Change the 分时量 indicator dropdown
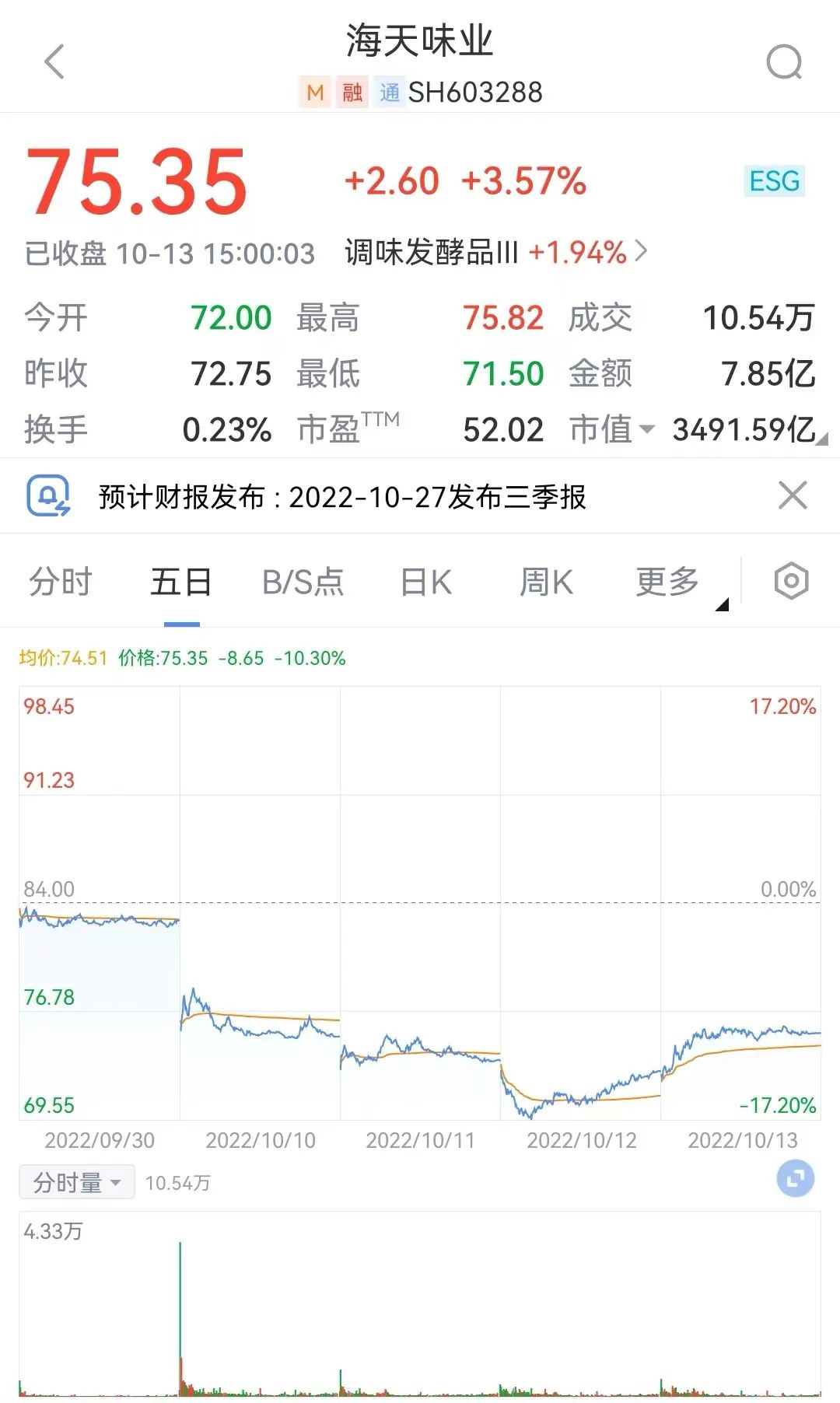 (x=76, y=1182)
